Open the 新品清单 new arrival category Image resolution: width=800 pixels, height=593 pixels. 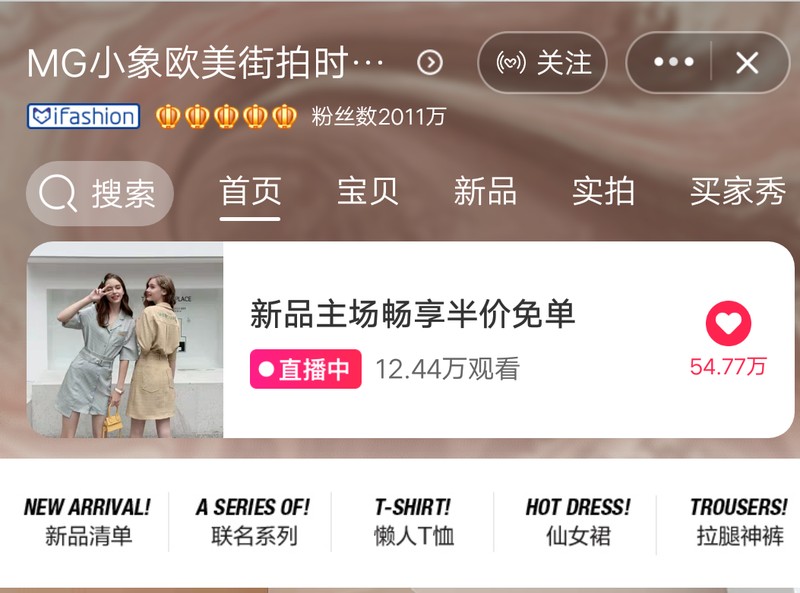tap(88, 521)
